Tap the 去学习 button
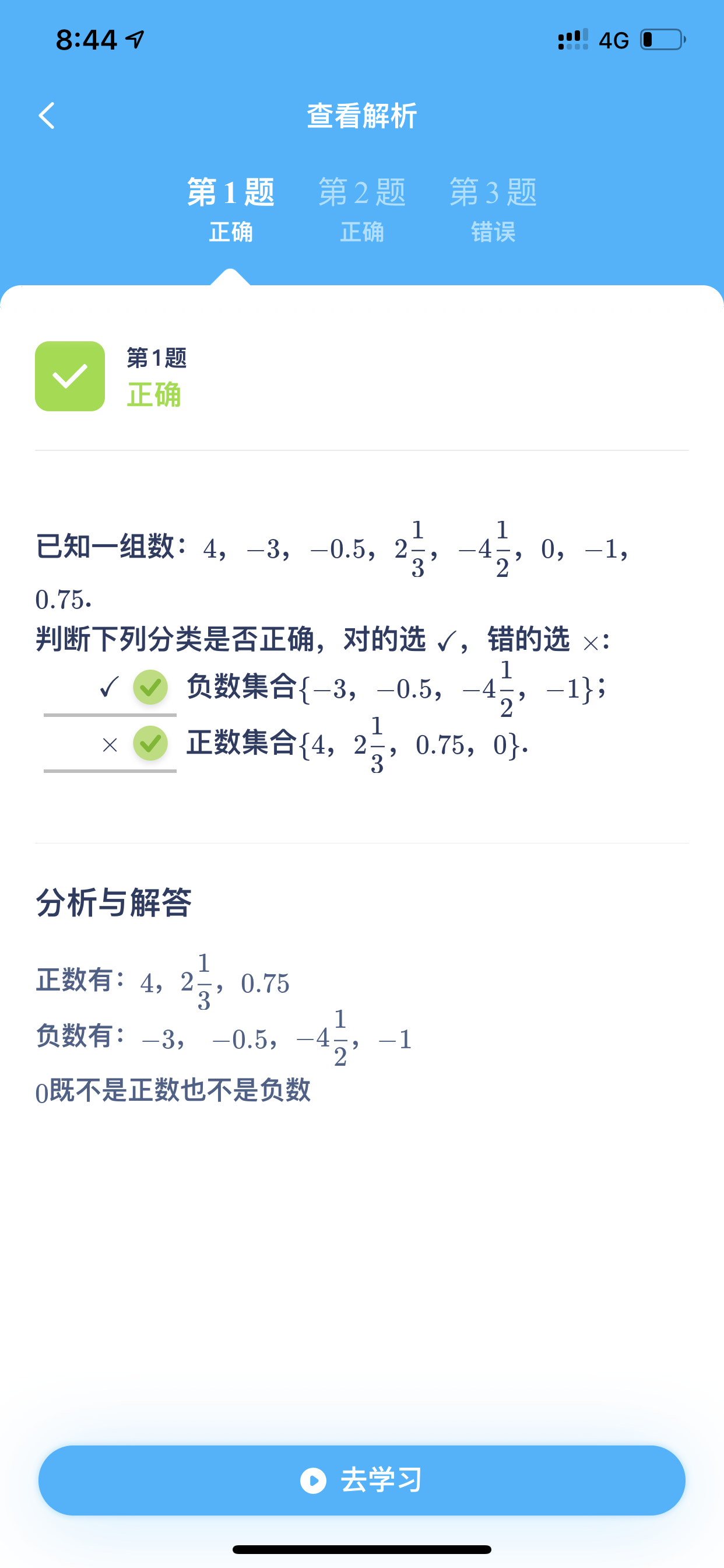Viewport: 724px width, 1568px height. (x=362, y=1480)
